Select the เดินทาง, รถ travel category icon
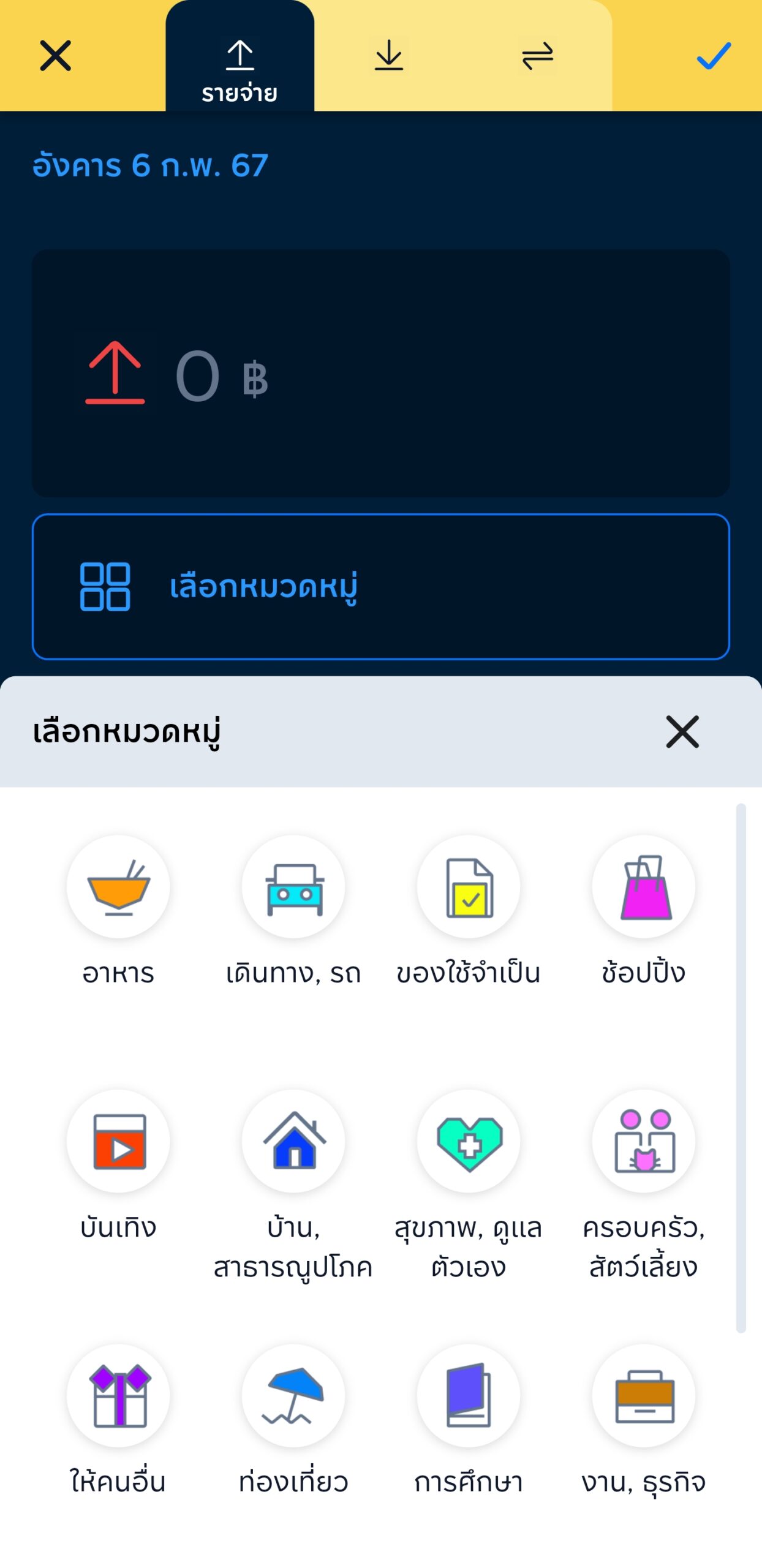The width and height of the screenshot is (762, 1568). tap(293, 889)
